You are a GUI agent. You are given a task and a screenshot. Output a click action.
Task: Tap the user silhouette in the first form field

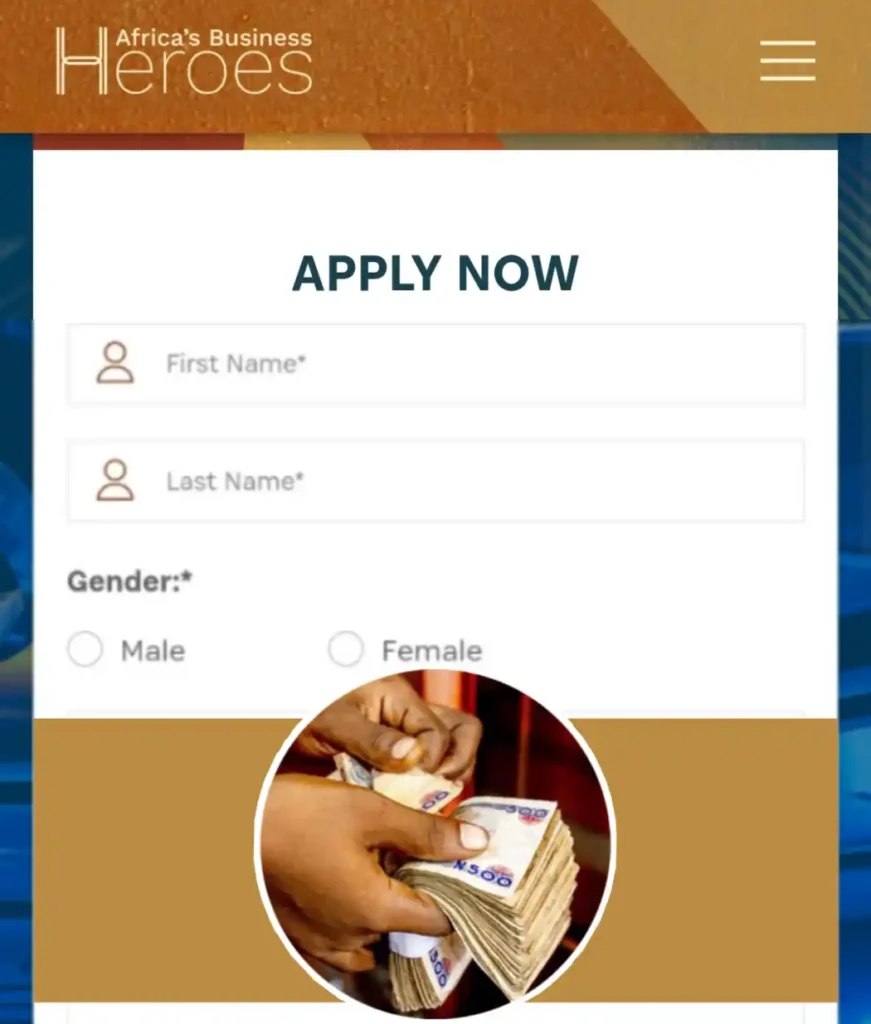(115, 363)
